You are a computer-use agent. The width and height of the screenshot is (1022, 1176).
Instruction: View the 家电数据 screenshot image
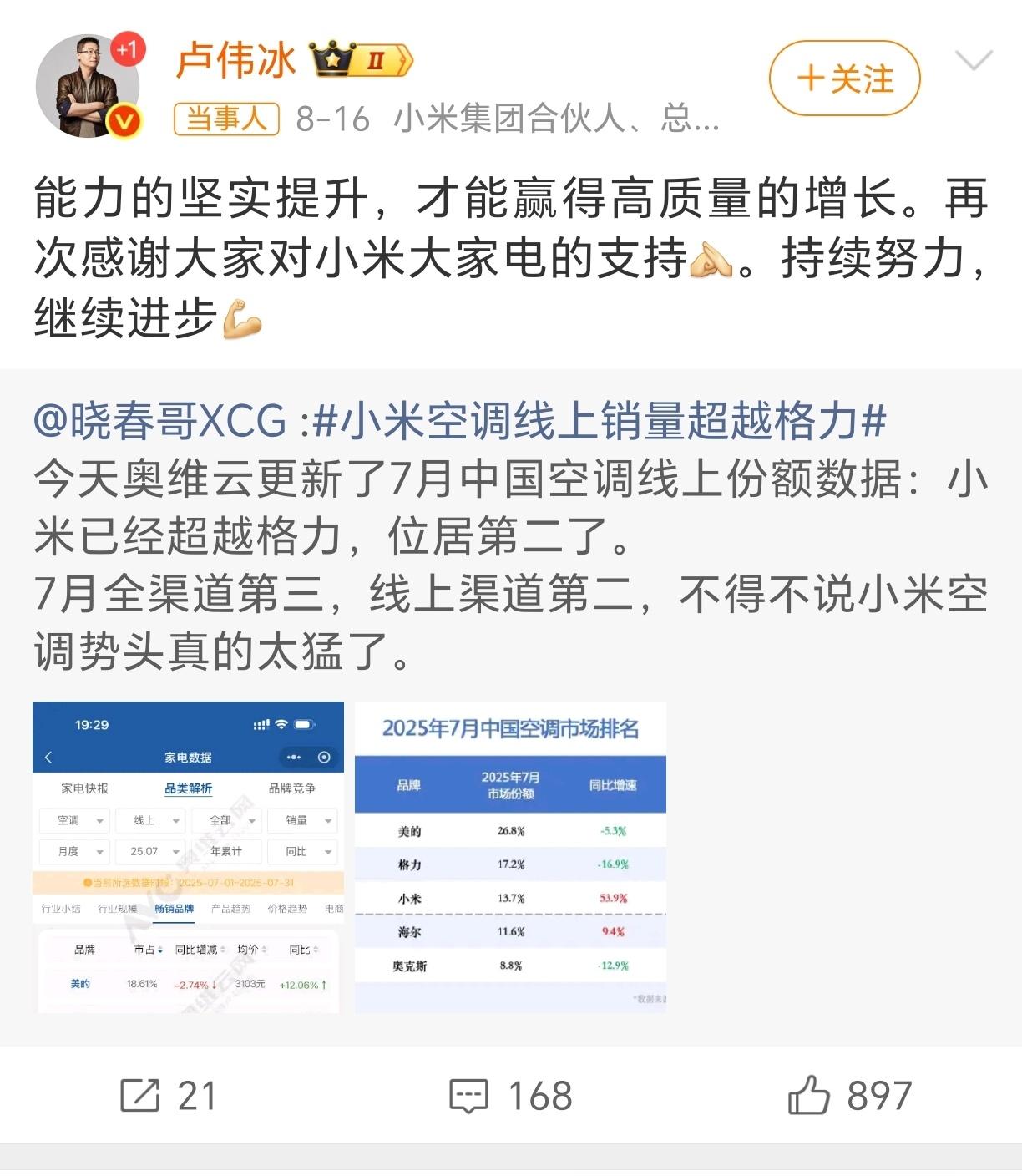tap(188, 857)
